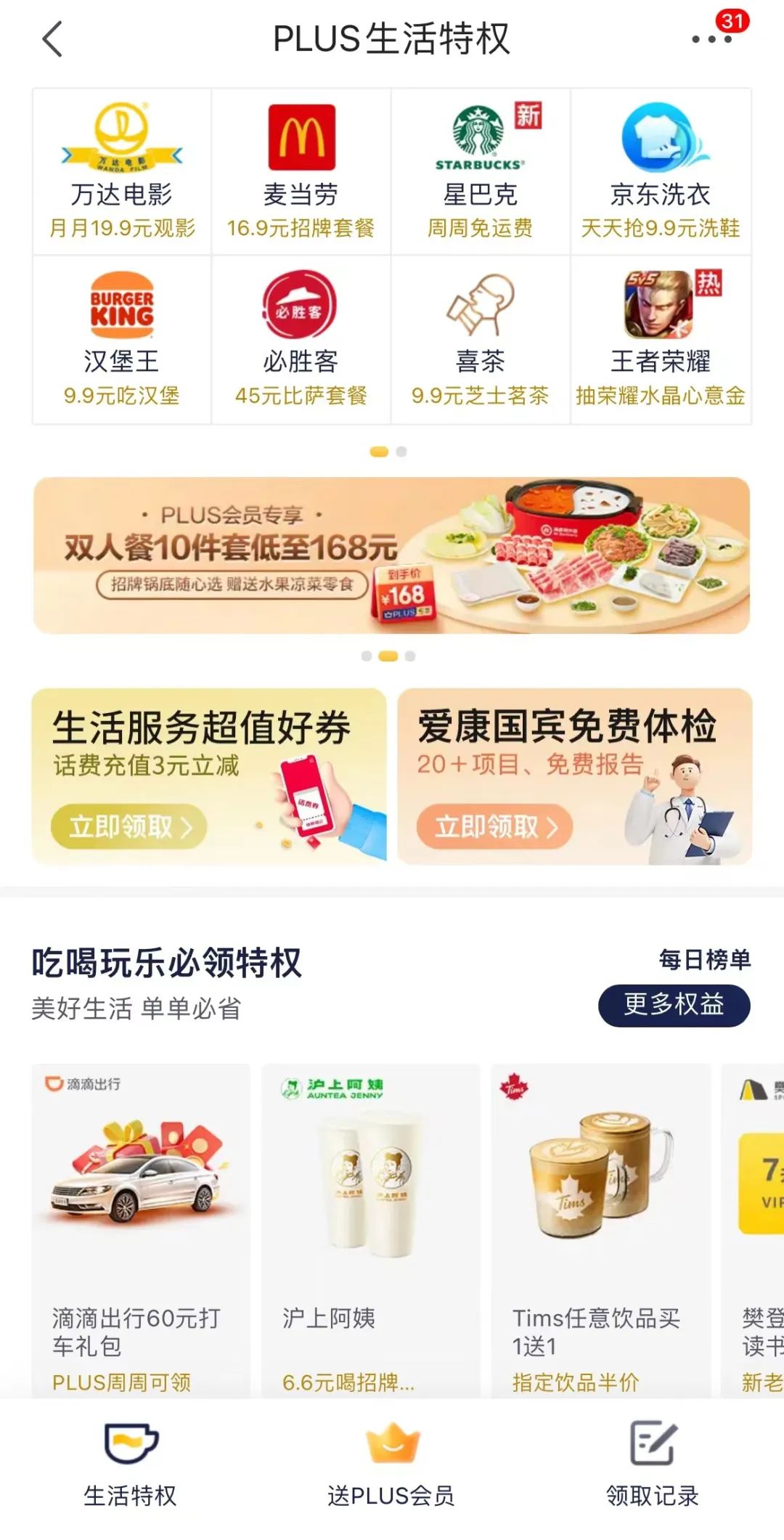Open Tims任意饮品买1送1 card

(600, 1227)
